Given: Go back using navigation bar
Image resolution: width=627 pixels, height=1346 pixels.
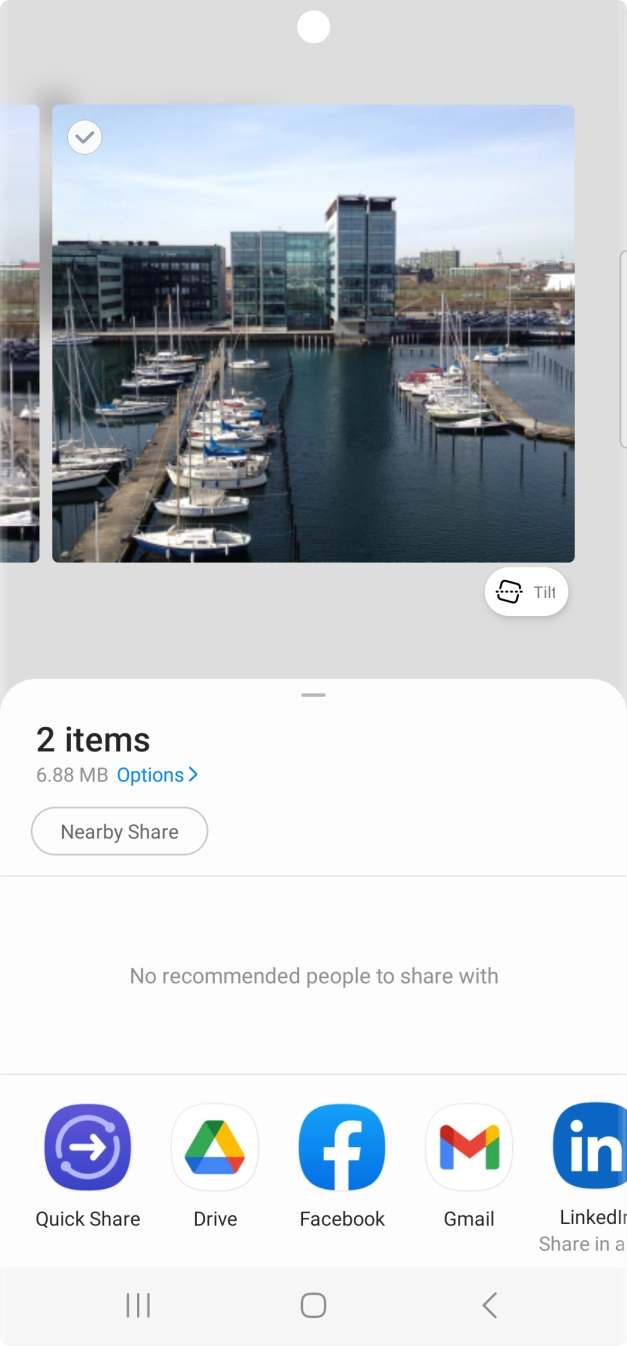Looking at the screenshot, I should [x=489, y=1305].
